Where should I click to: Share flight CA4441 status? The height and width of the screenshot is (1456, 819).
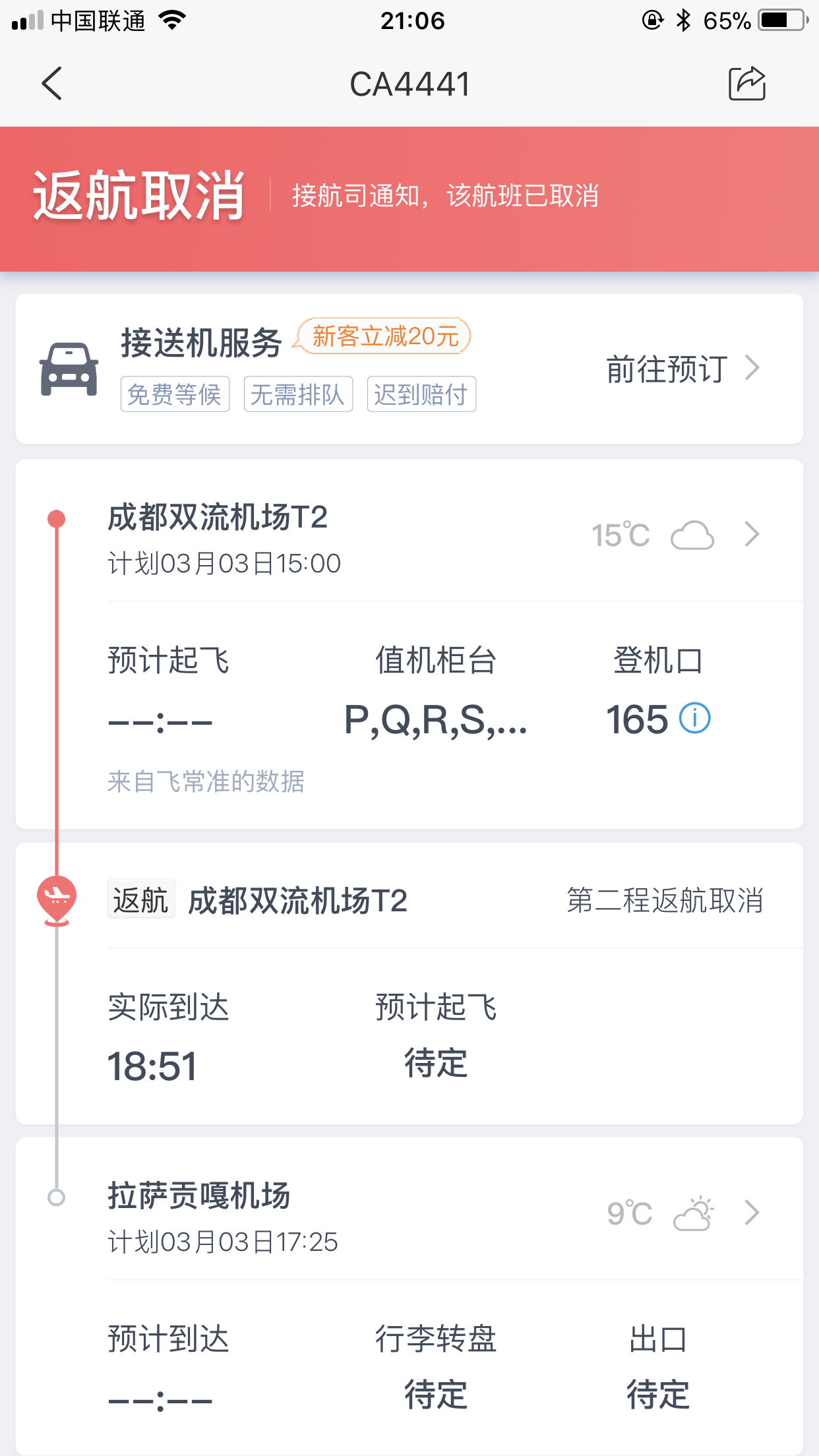pos(746,84)
